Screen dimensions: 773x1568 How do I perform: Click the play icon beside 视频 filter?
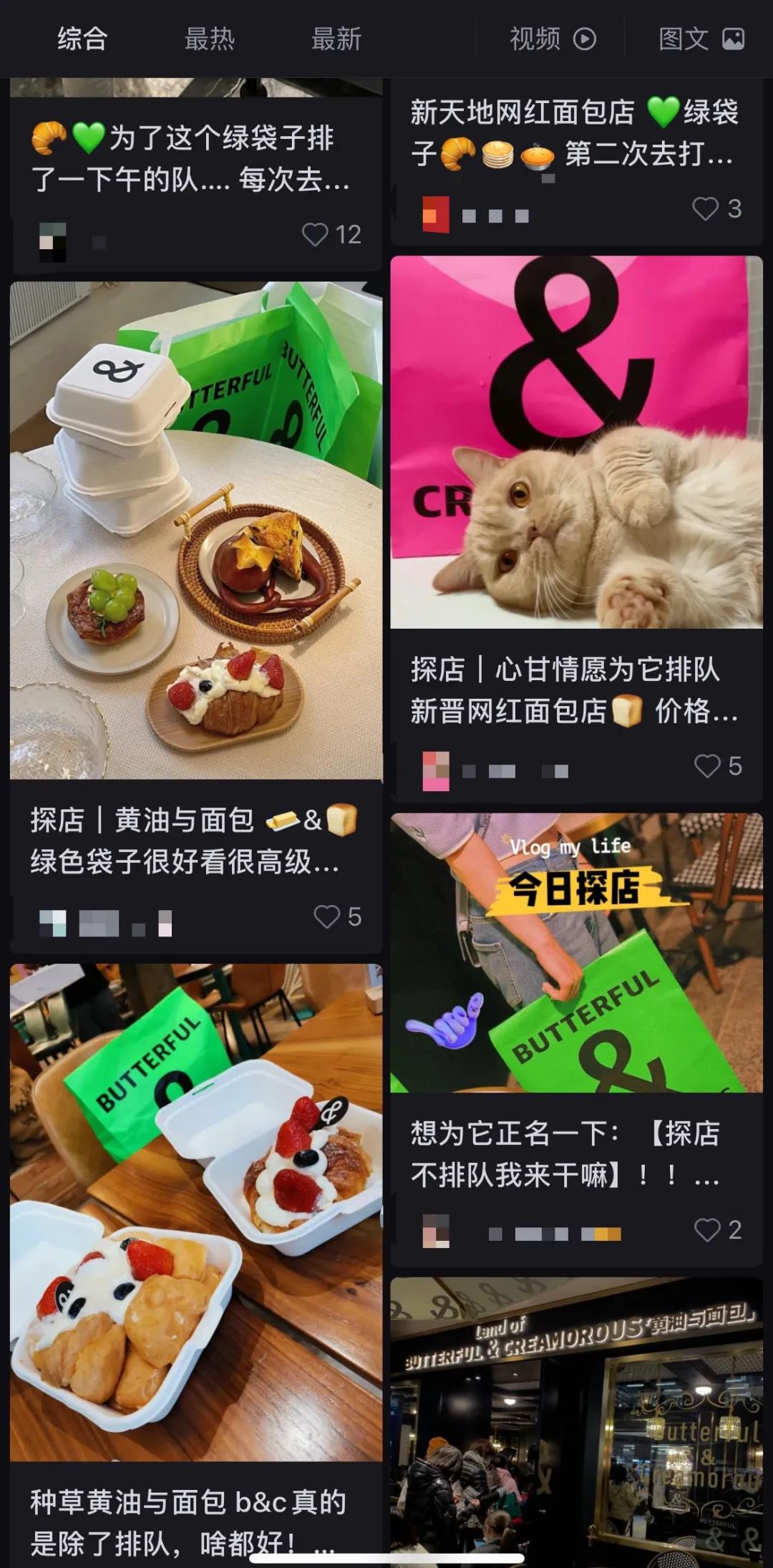(x=585, y=38)
